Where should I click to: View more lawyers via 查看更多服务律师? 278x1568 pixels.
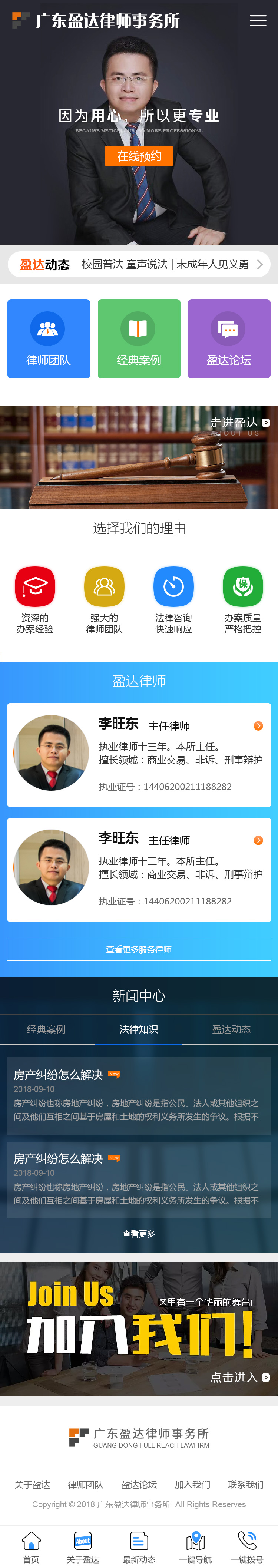click(139, 950)
